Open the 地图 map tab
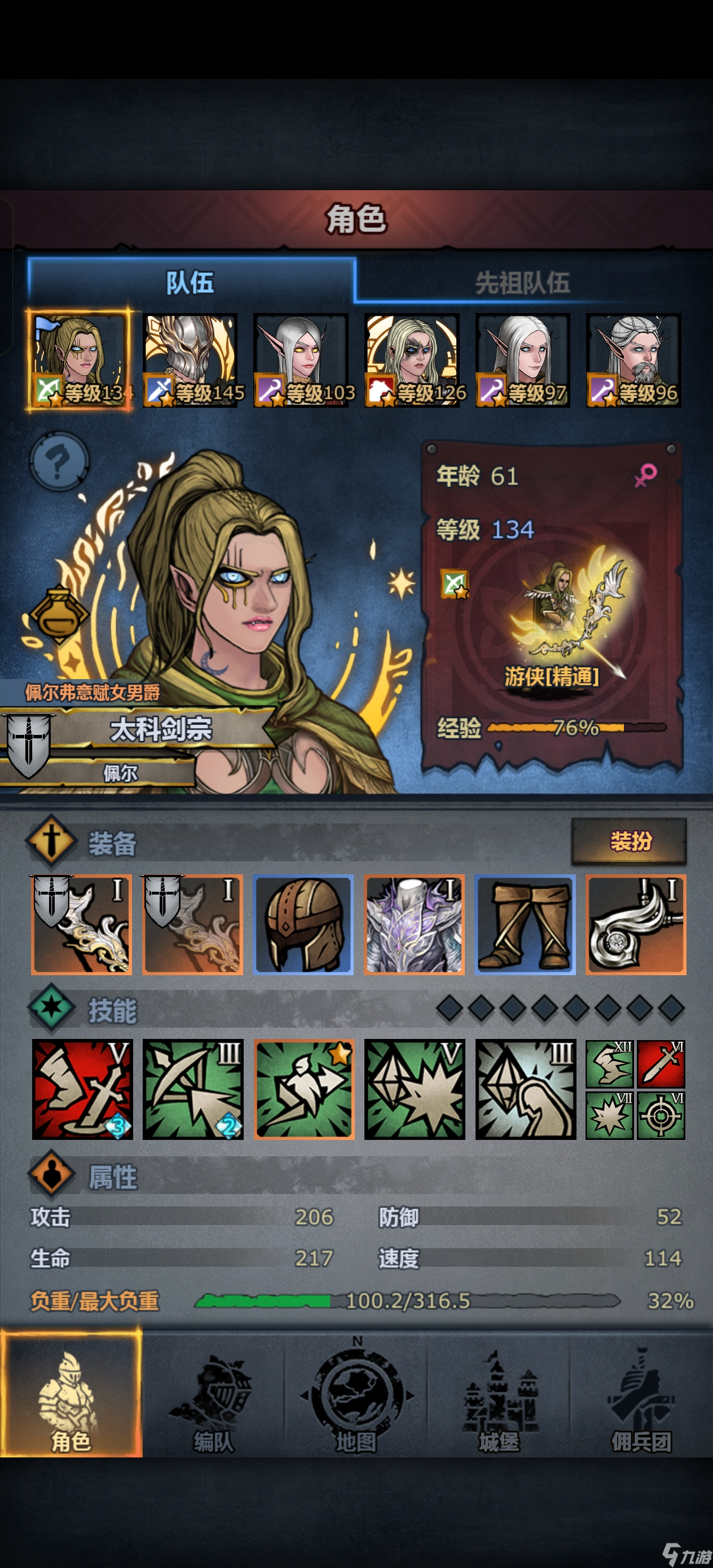Screen dimensions: 713x1568 356,1399
